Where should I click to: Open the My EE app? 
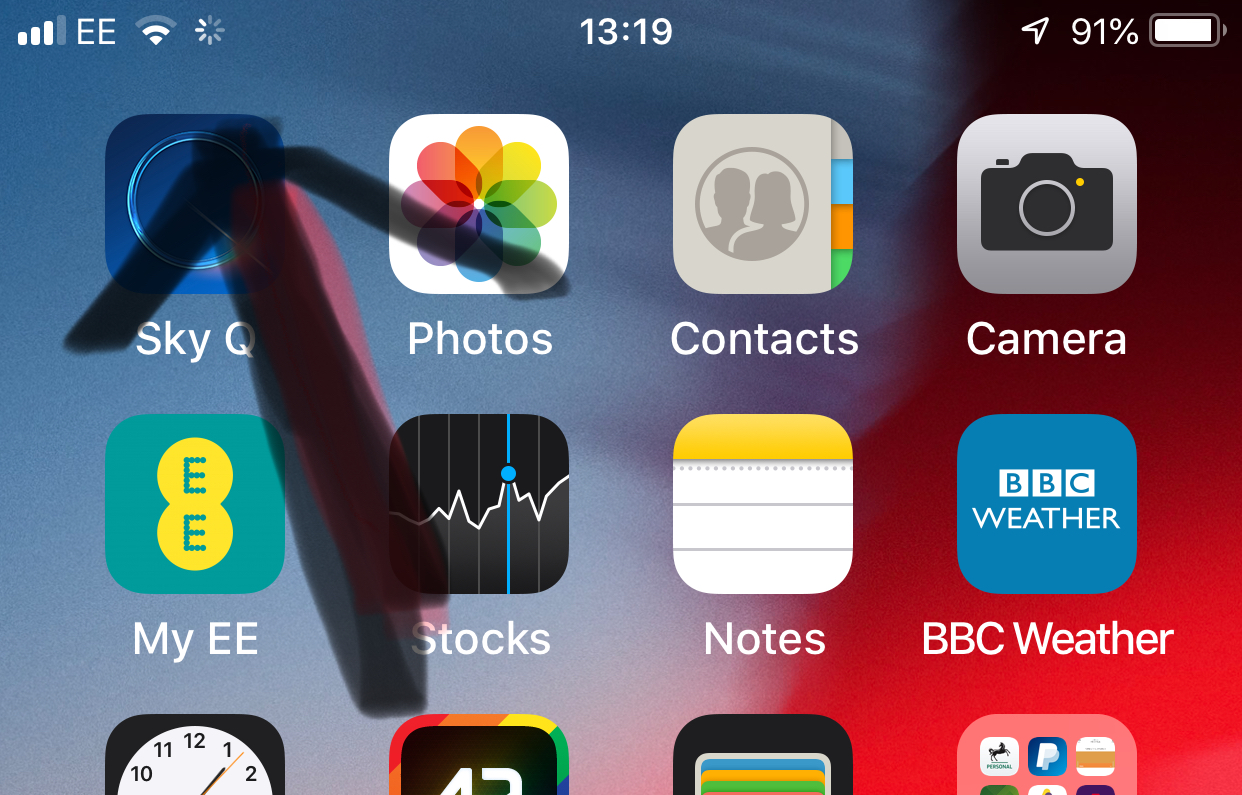point(195,504)
